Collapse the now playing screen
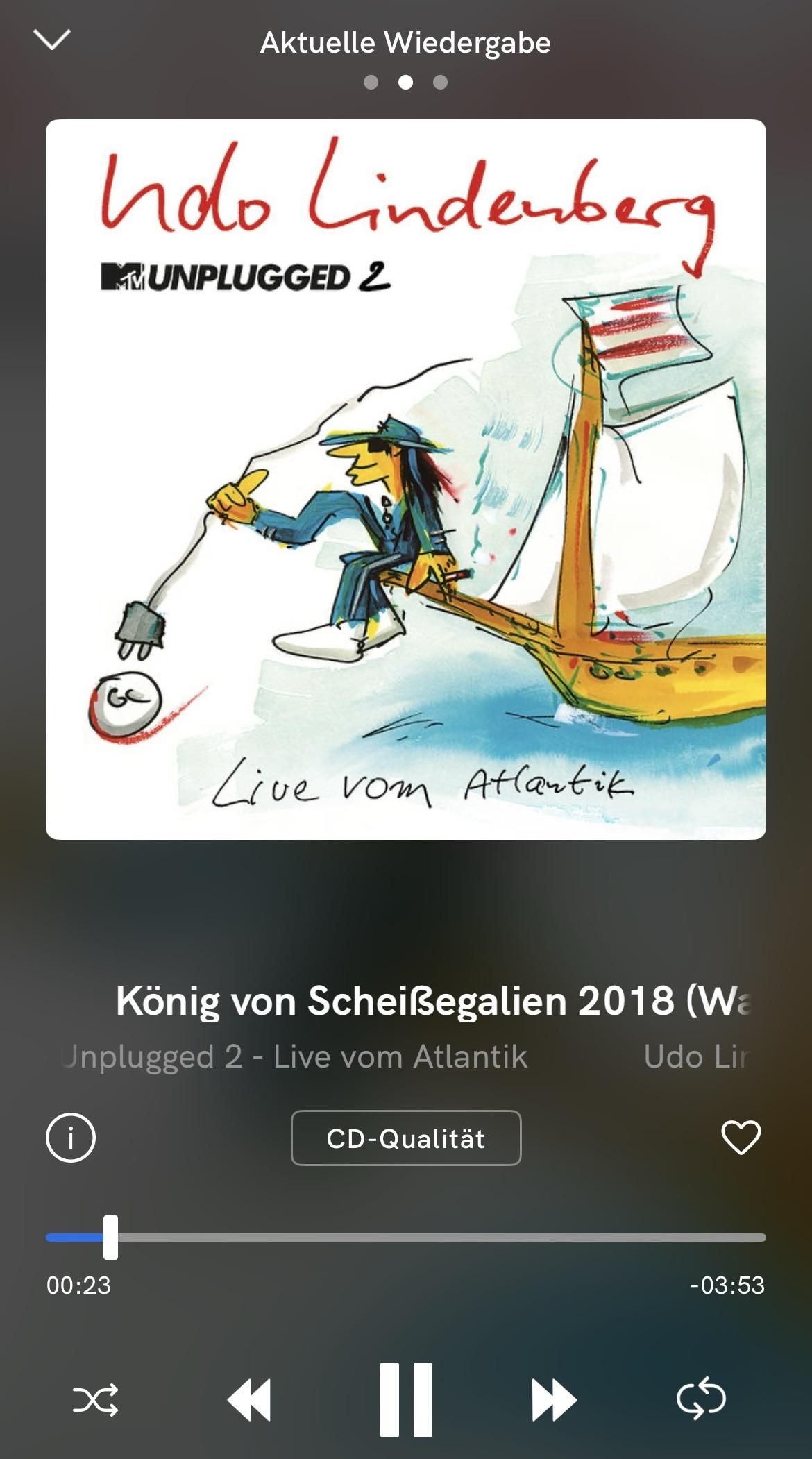This screenshot has width=812, height=1459. coord(52,40)
